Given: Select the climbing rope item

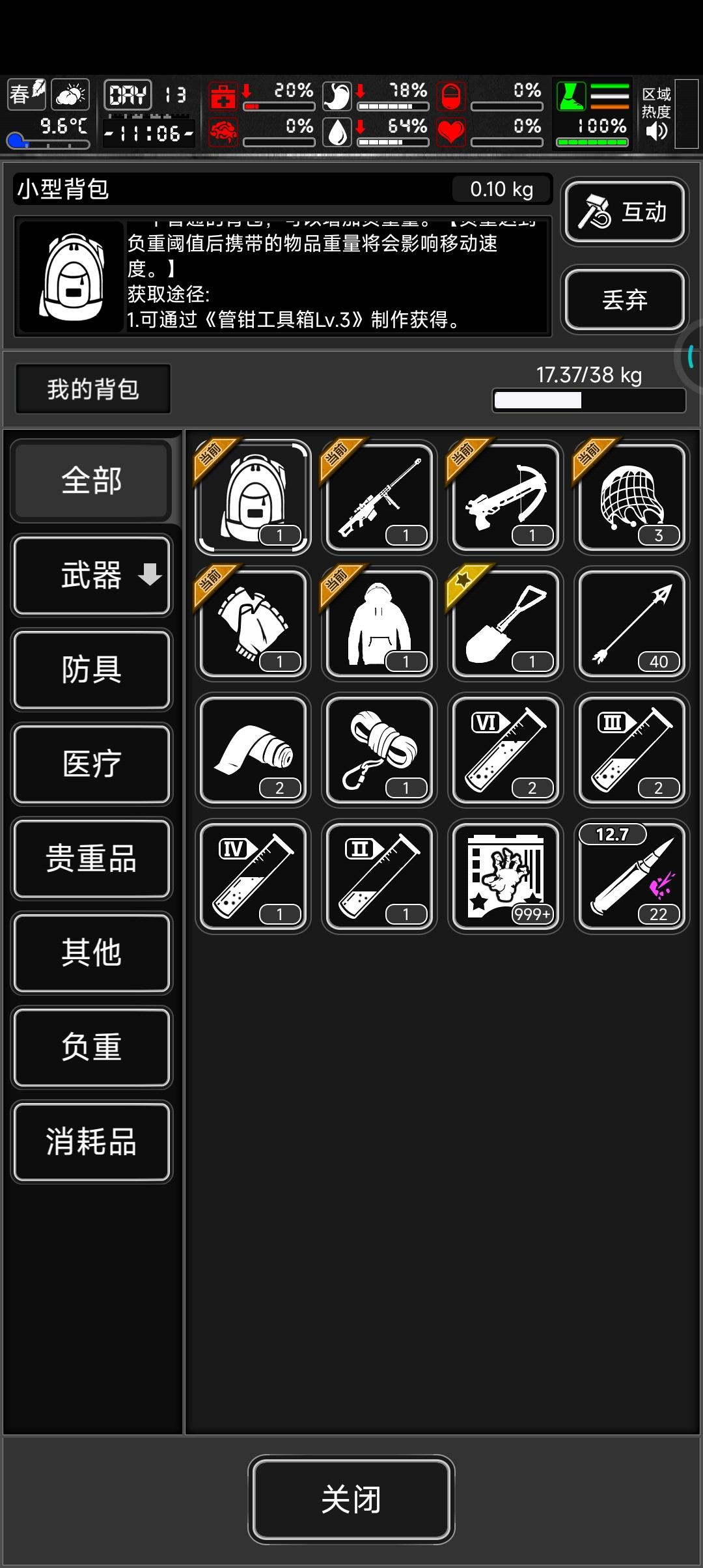Looking at the screenshot, I should tap(378, 749).
